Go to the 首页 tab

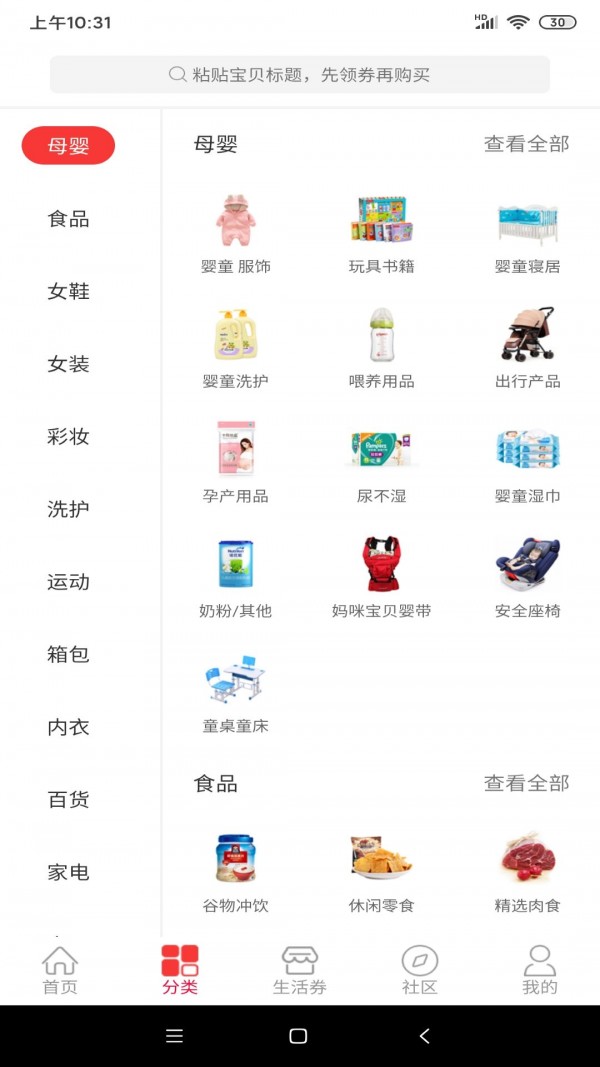tap(60, 971)
